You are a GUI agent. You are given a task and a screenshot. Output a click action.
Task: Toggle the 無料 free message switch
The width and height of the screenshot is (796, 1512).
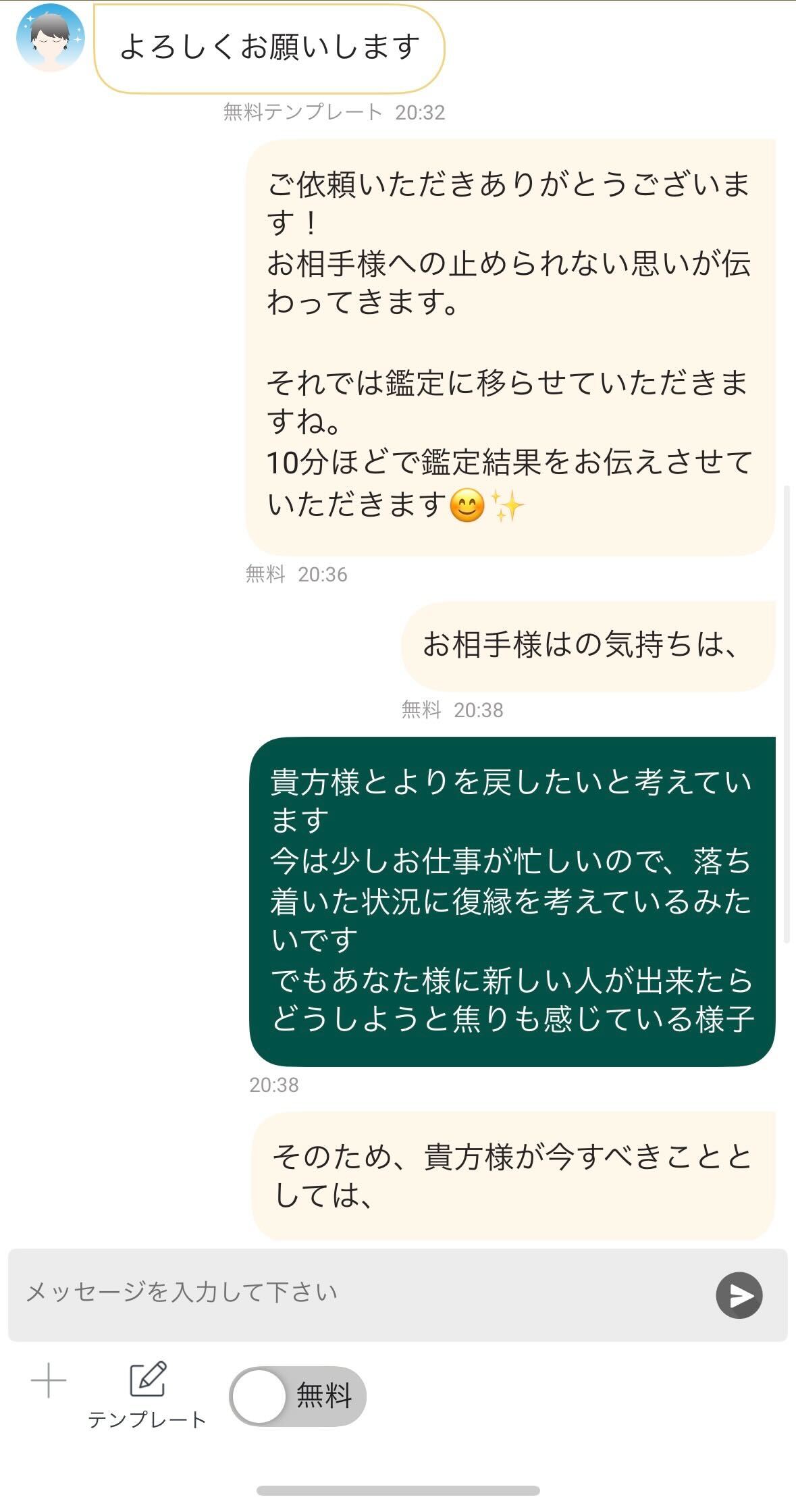pyautogui.click(x=298, y=1396)
